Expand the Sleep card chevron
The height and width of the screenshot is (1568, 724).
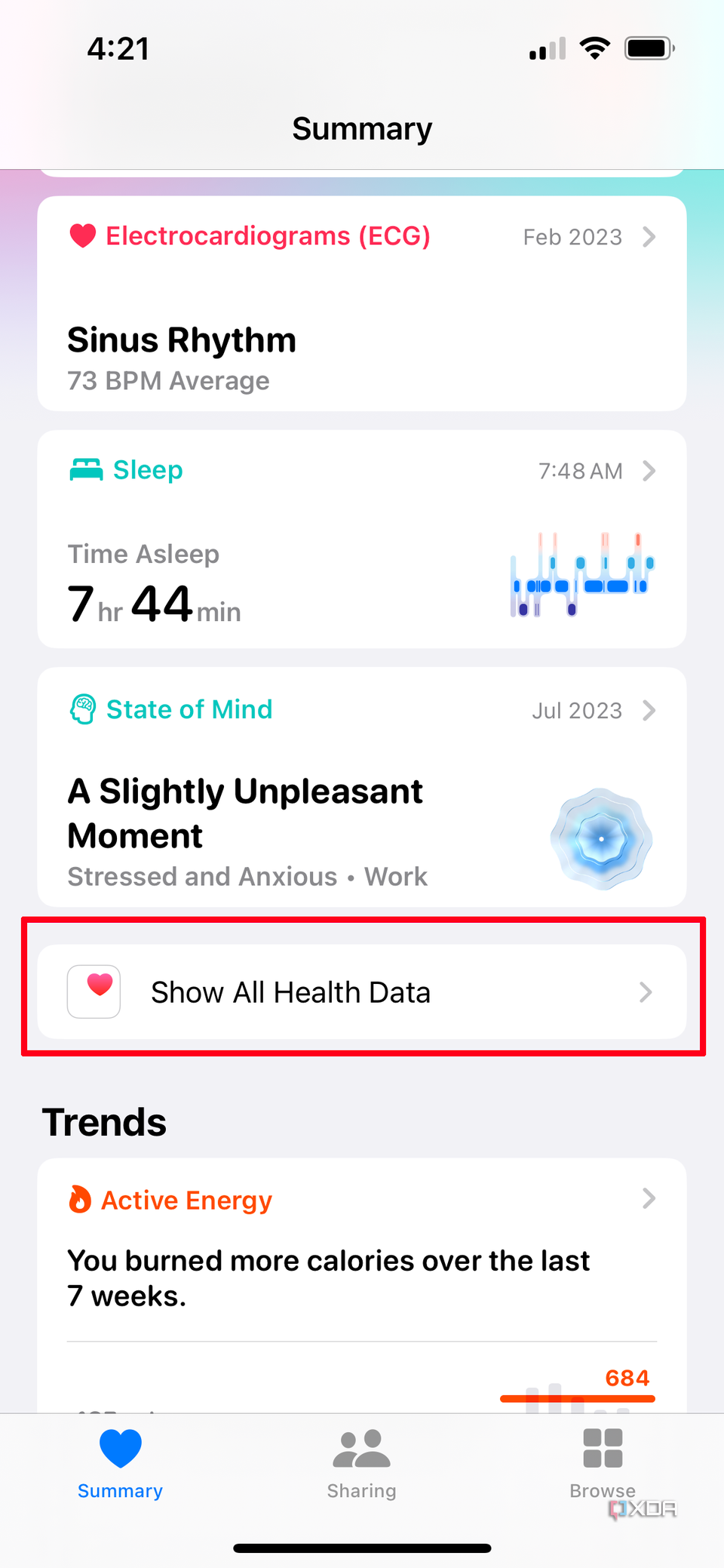[x=649, y=471]
